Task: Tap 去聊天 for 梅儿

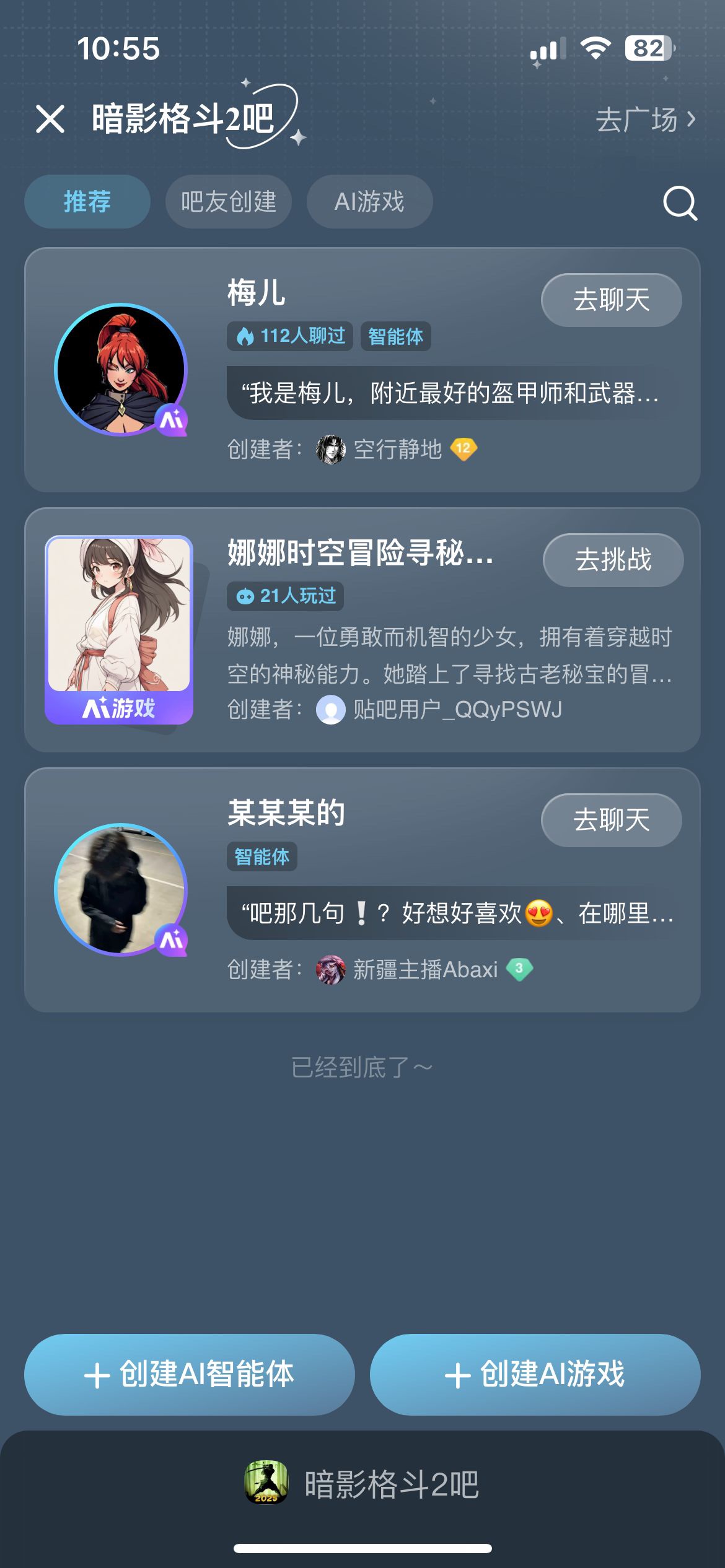Action: pos(611,300)
